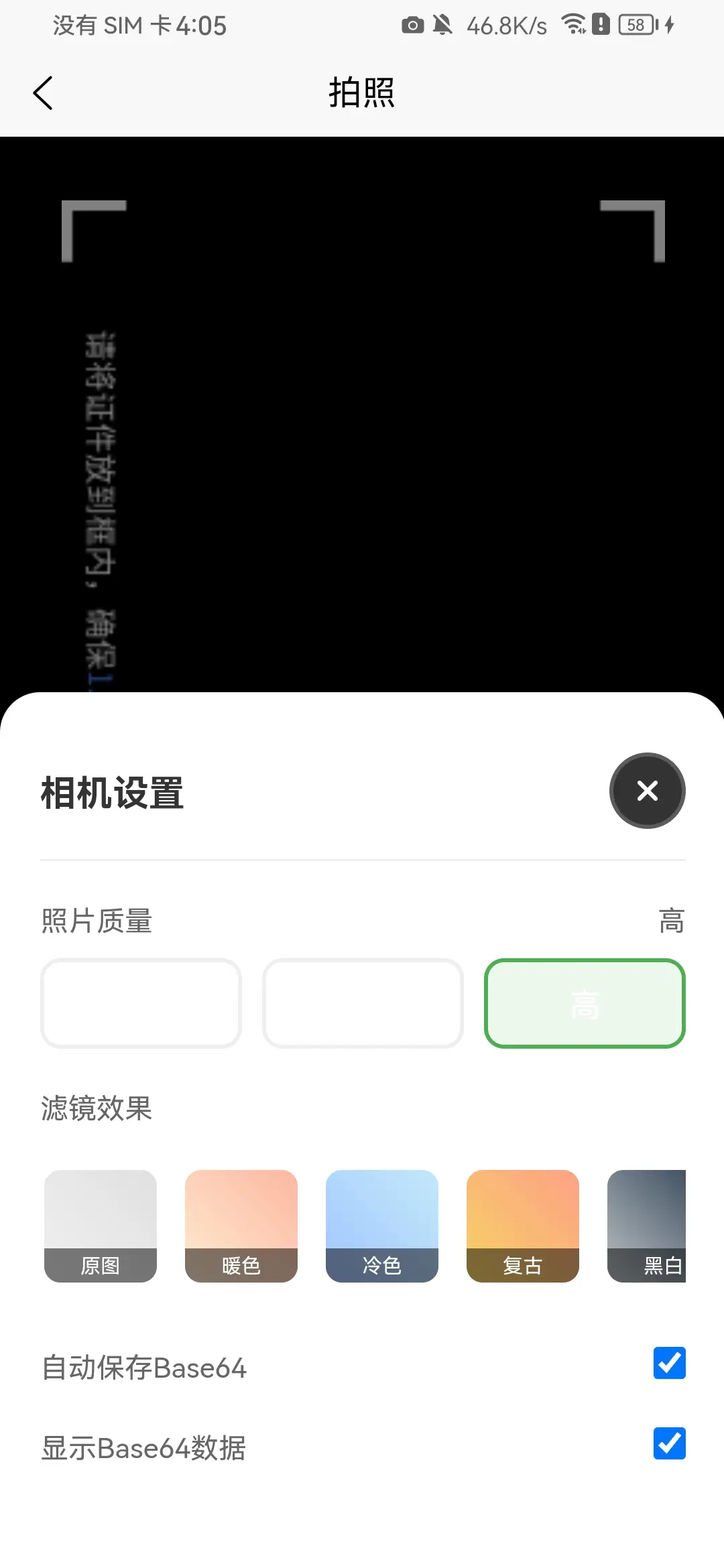Apply the 暖色 filter
Image resolution: width=724 pixels, height=1568 pixels.
tap(241, 1226)
